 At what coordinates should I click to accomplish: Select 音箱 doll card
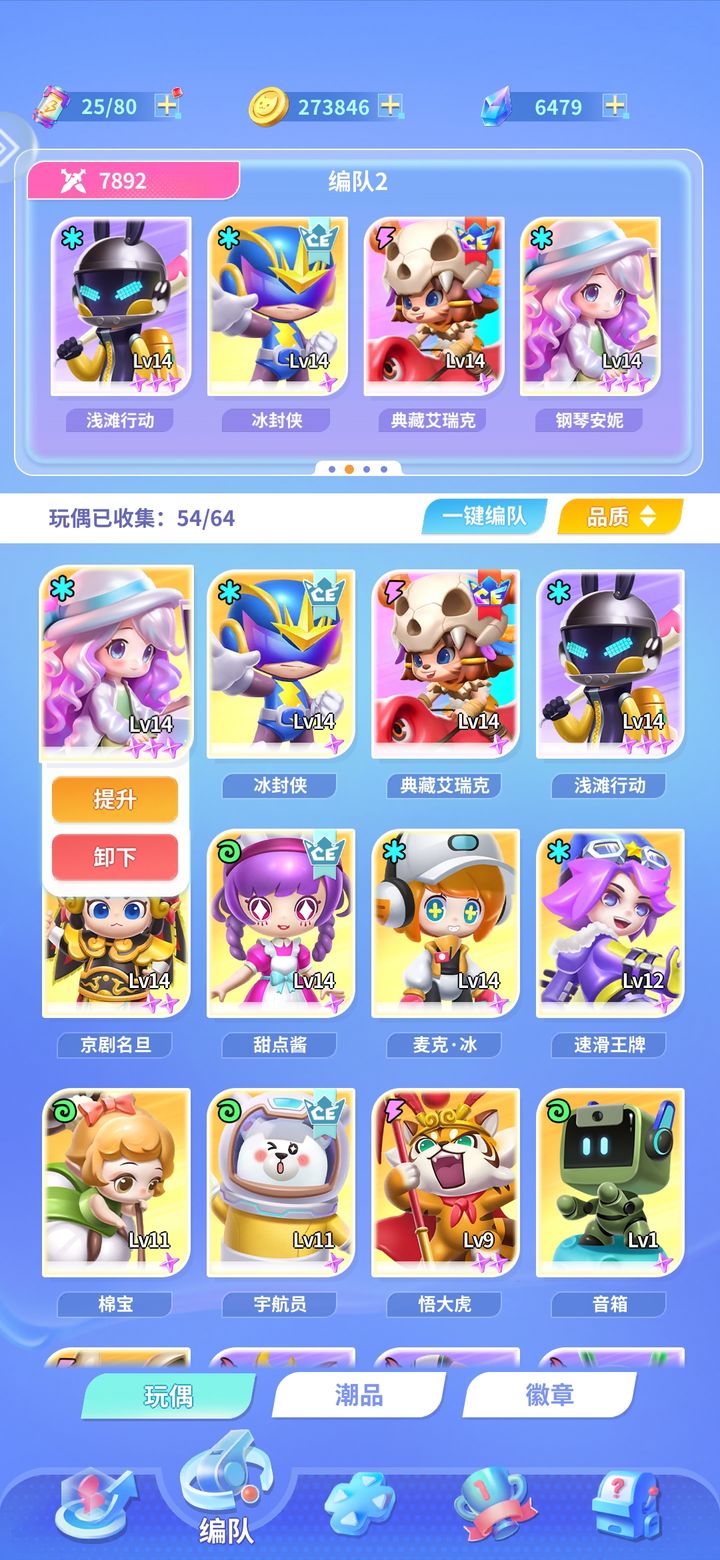click(x=610, y=1183)
